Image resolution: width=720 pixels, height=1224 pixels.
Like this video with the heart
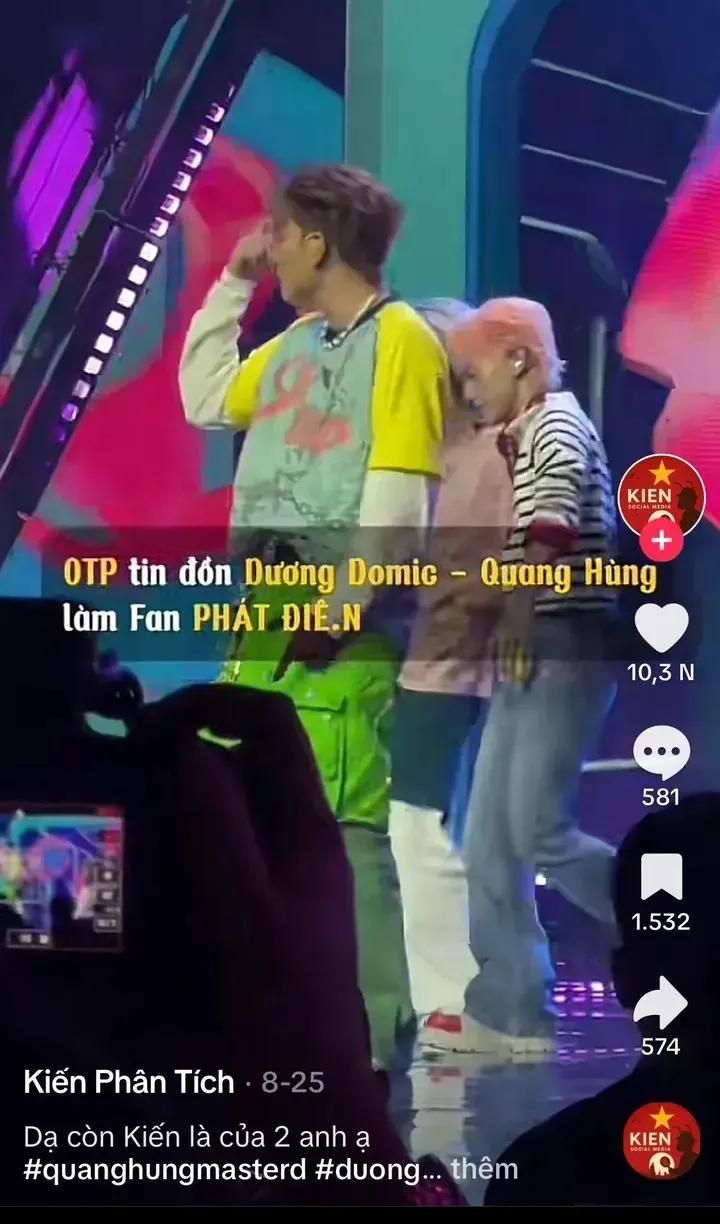click(x=661, y=629)
